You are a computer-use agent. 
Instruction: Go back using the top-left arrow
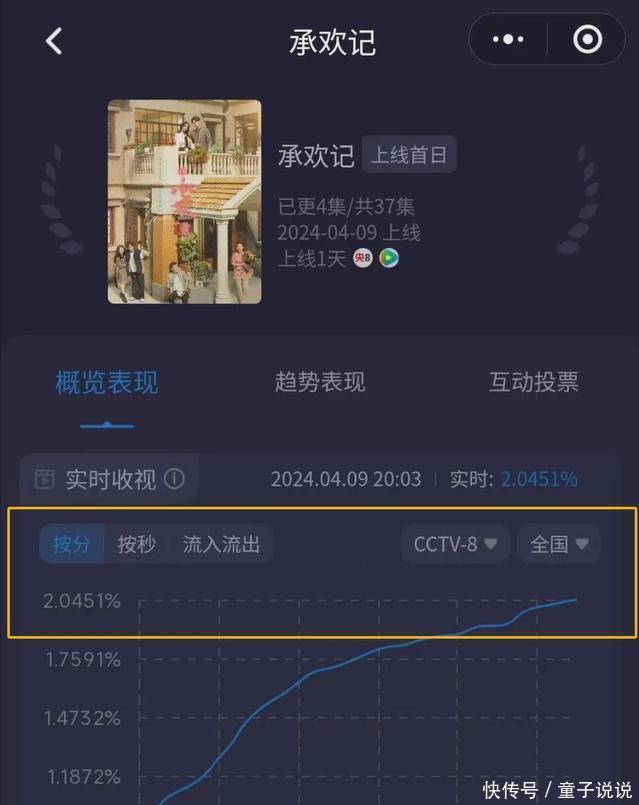[x=54, y=41]
